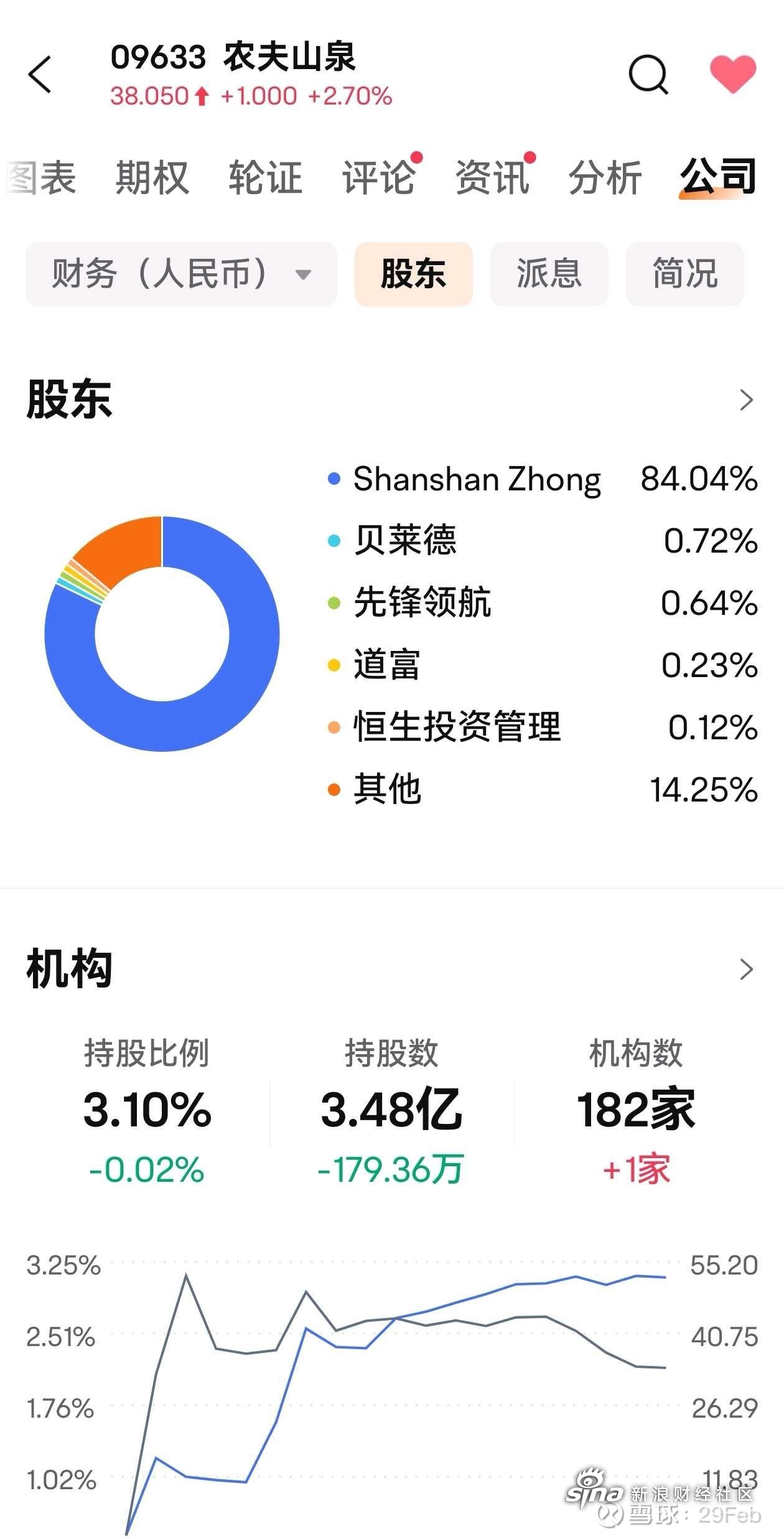Open shareholder details via 股东 chevron
784x1539 pixels.
[746, 400]
